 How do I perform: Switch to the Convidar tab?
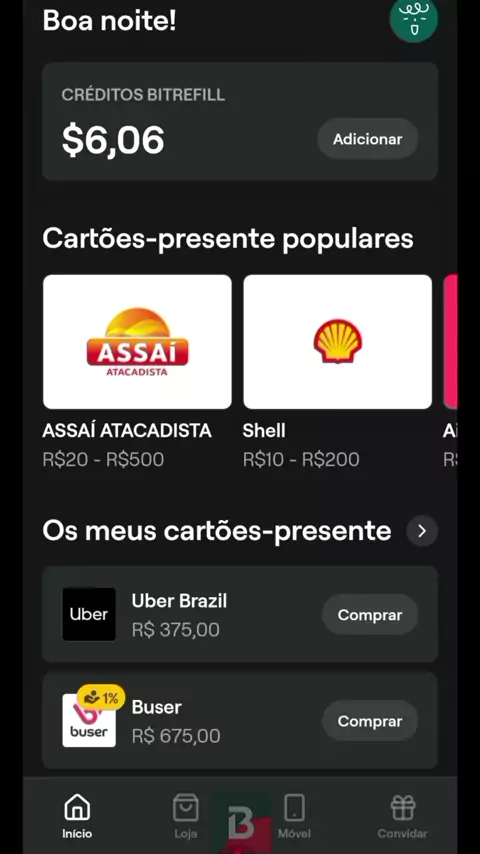[403, 815]
